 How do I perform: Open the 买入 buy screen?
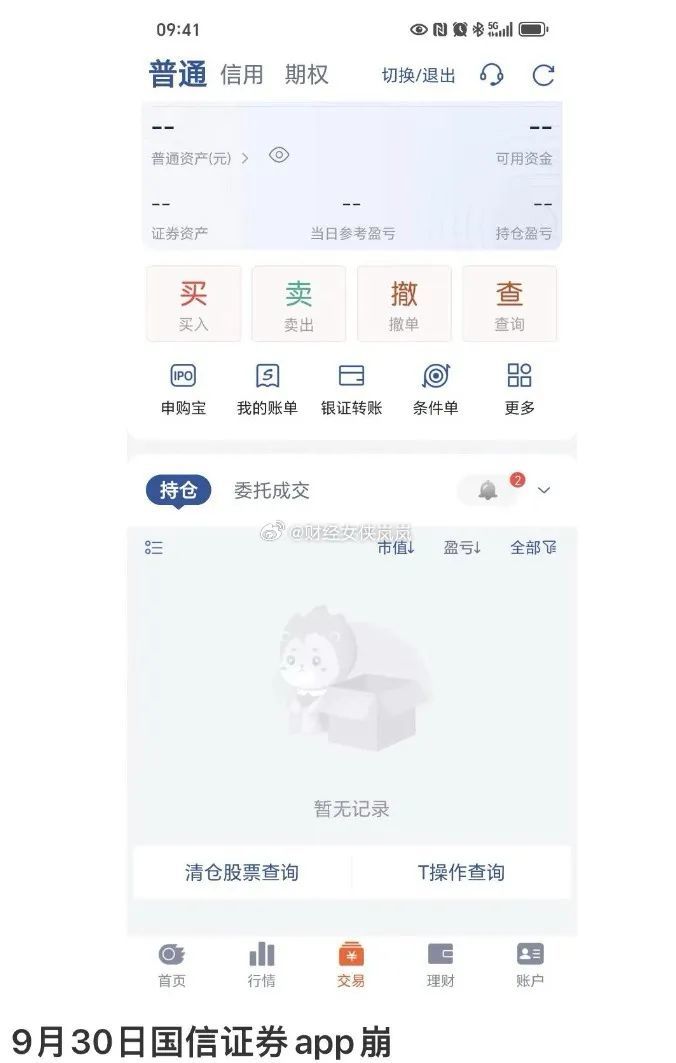[194, 303]
